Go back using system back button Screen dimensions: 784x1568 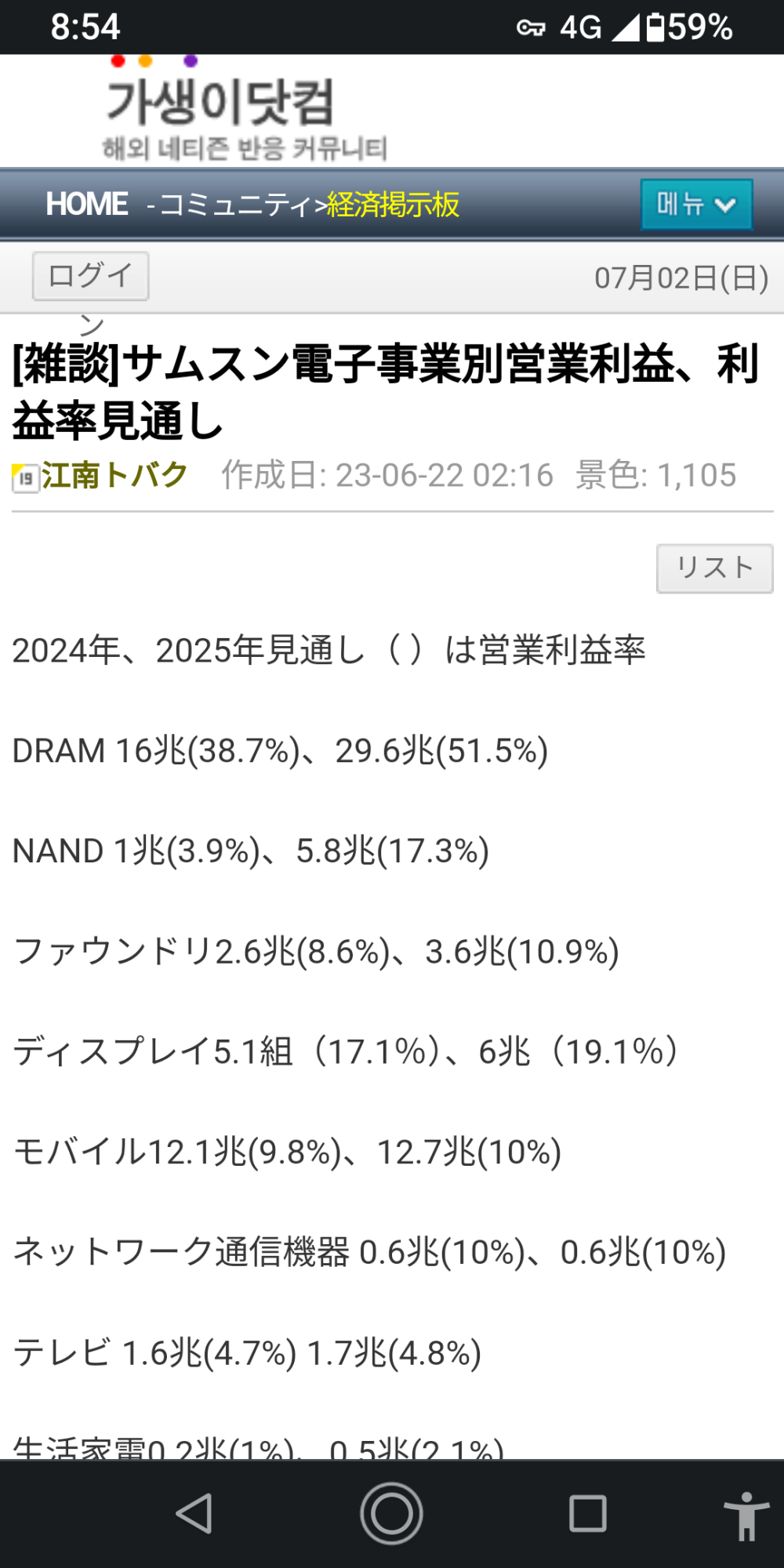click(194, 1513)
